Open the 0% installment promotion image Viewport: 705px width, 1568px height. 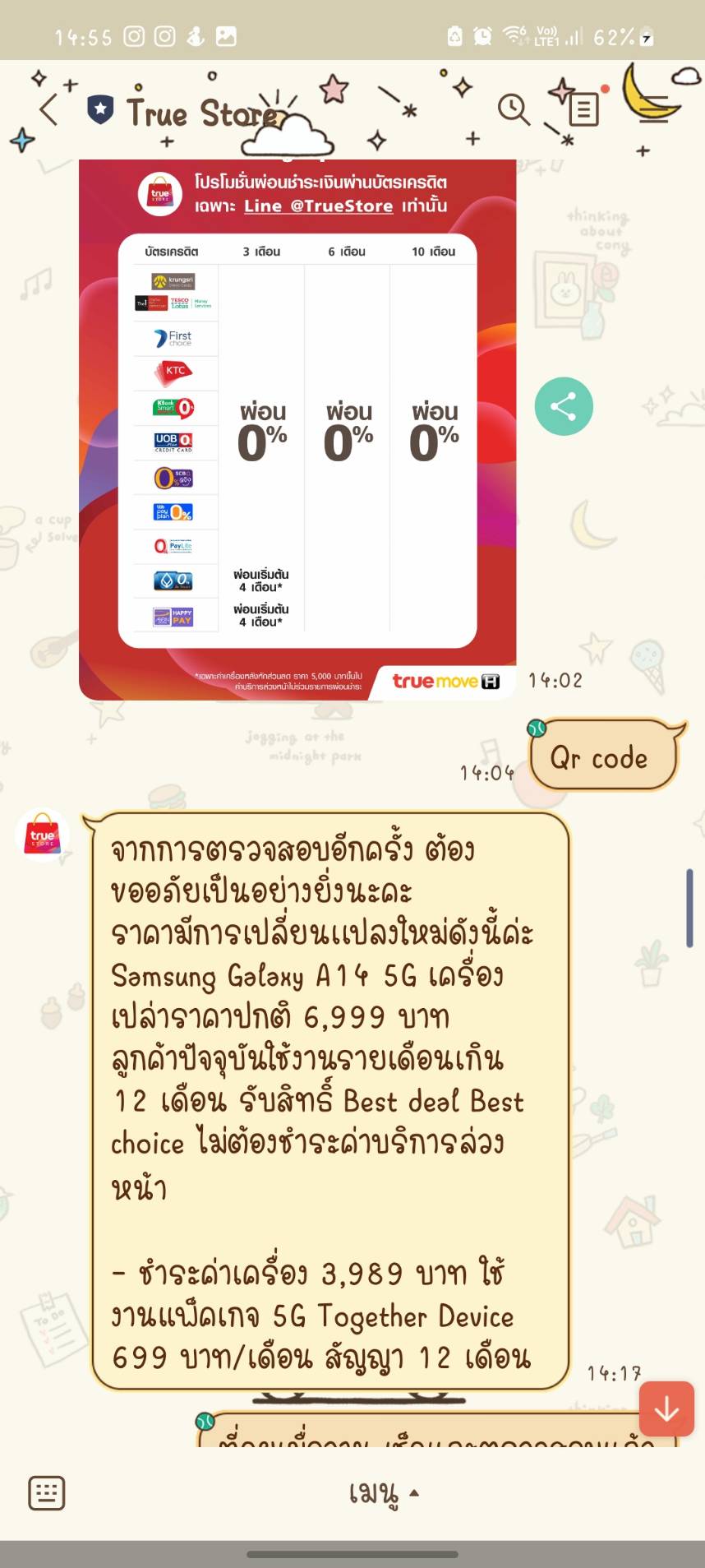[297, 429]
